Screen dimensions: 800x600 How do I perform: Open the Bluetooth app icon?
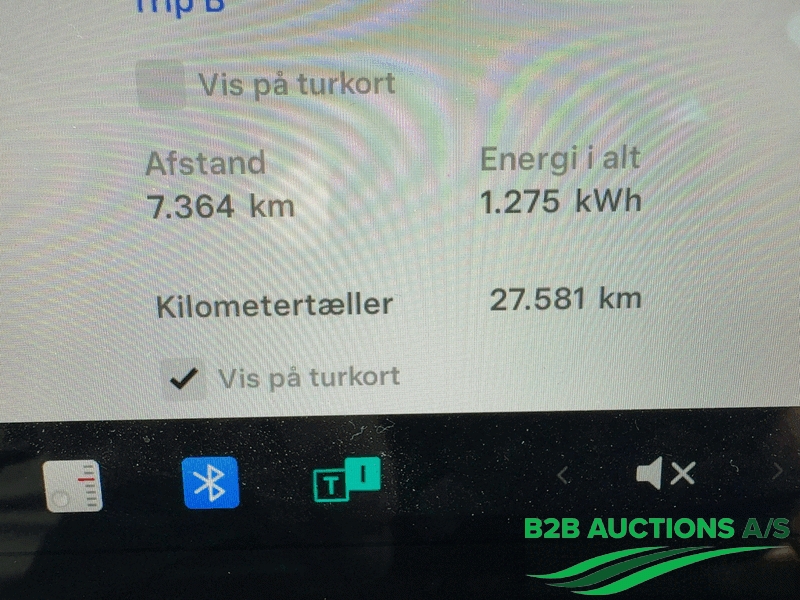[210, 484]
